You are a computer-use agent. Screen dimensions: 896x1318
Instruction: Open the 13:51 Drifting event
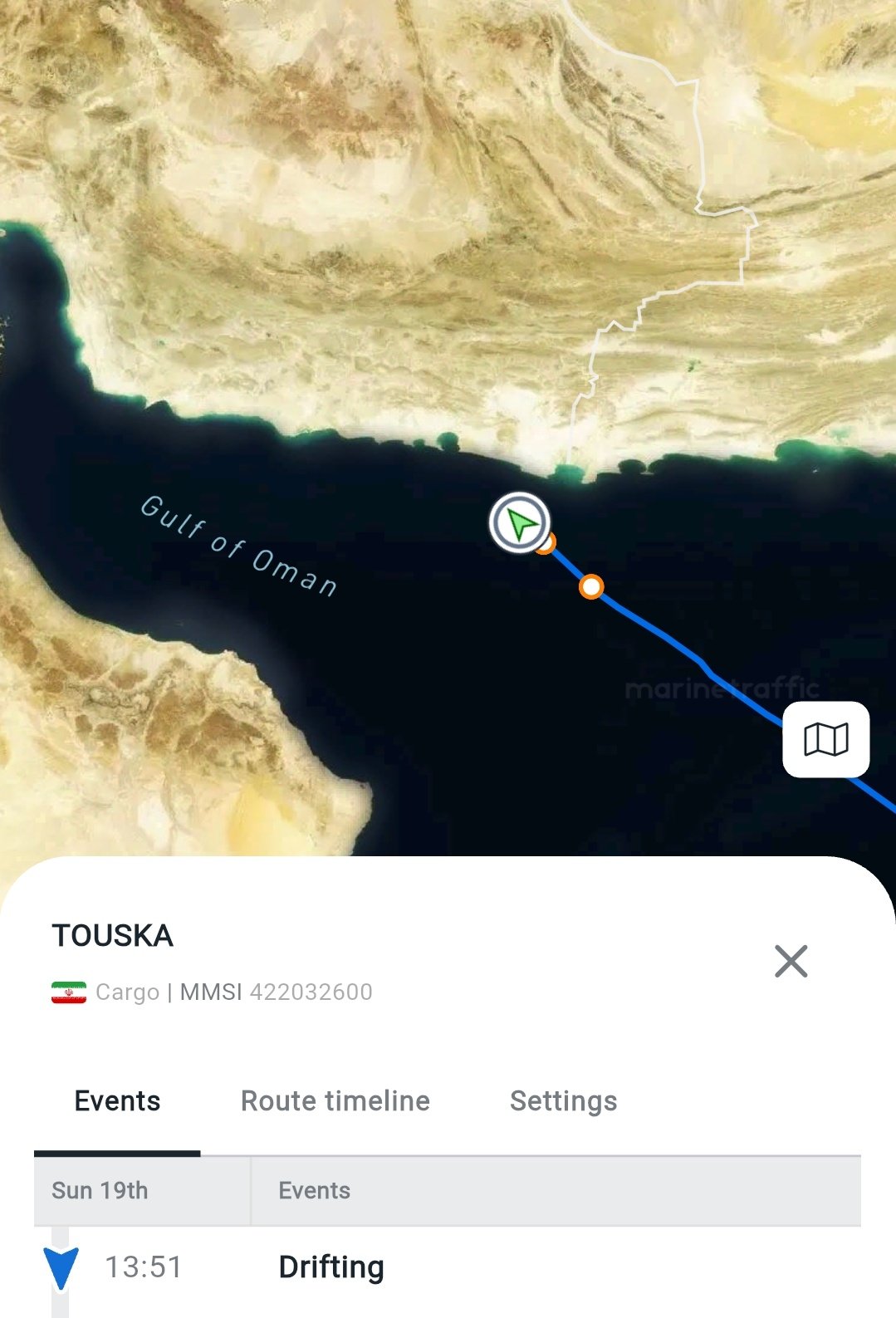(x=330, y=1267)
